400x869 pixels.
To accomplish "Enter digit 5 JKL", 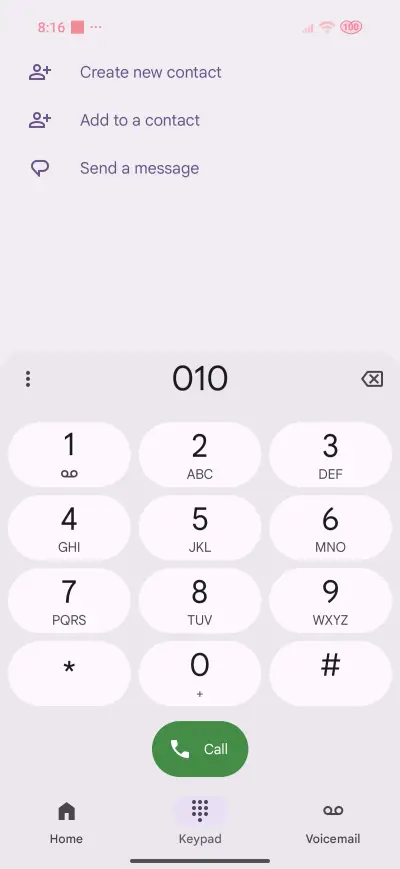I will click(200, 528).
